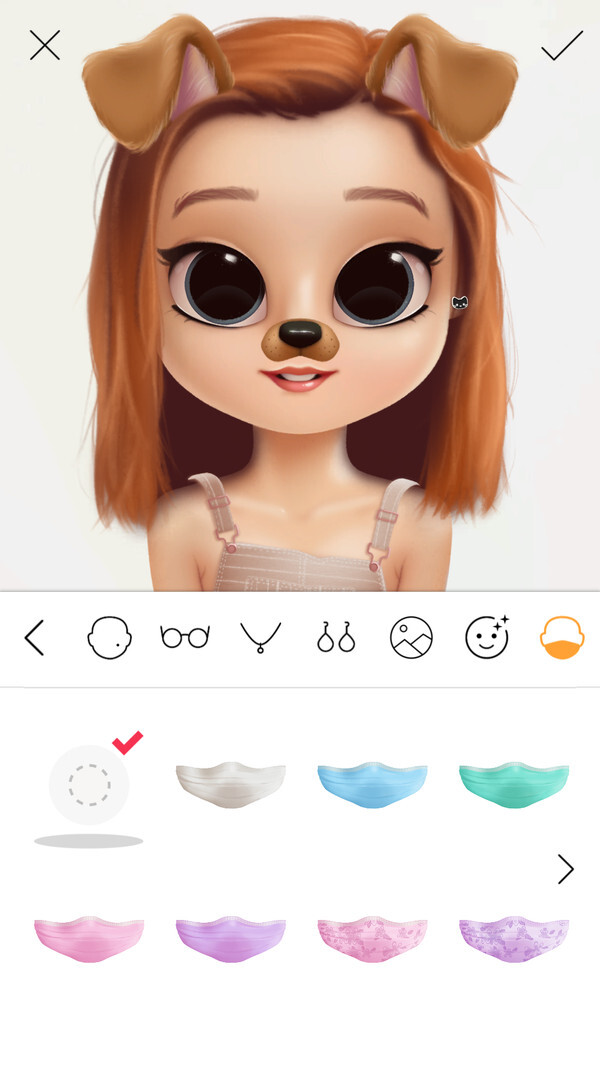The width and height of the screenshot is (600, 1066).
Task: Switch to the glasses category
Action: pyautogui.click(x=185, y=637)
